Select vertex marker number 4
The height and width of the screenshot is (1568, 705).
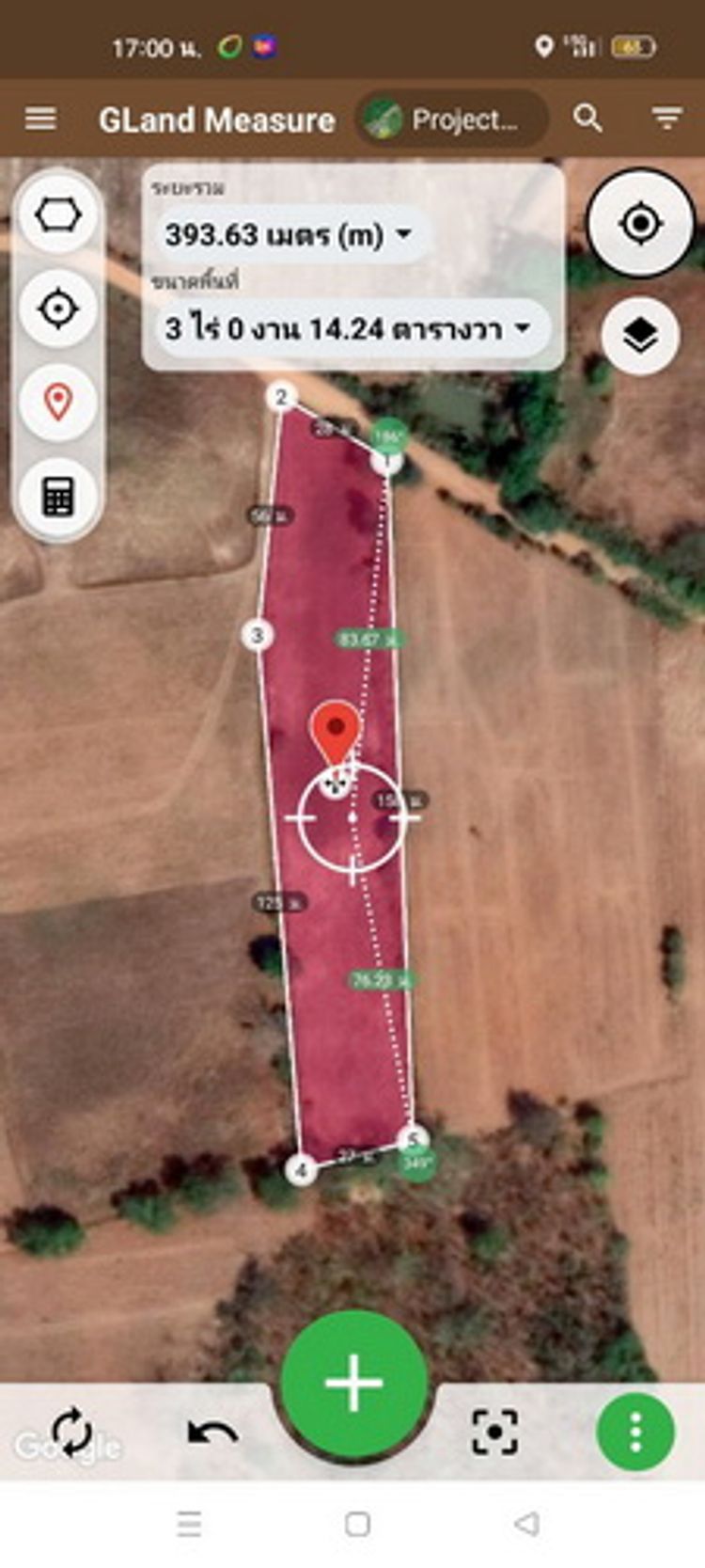[301, 1170]
